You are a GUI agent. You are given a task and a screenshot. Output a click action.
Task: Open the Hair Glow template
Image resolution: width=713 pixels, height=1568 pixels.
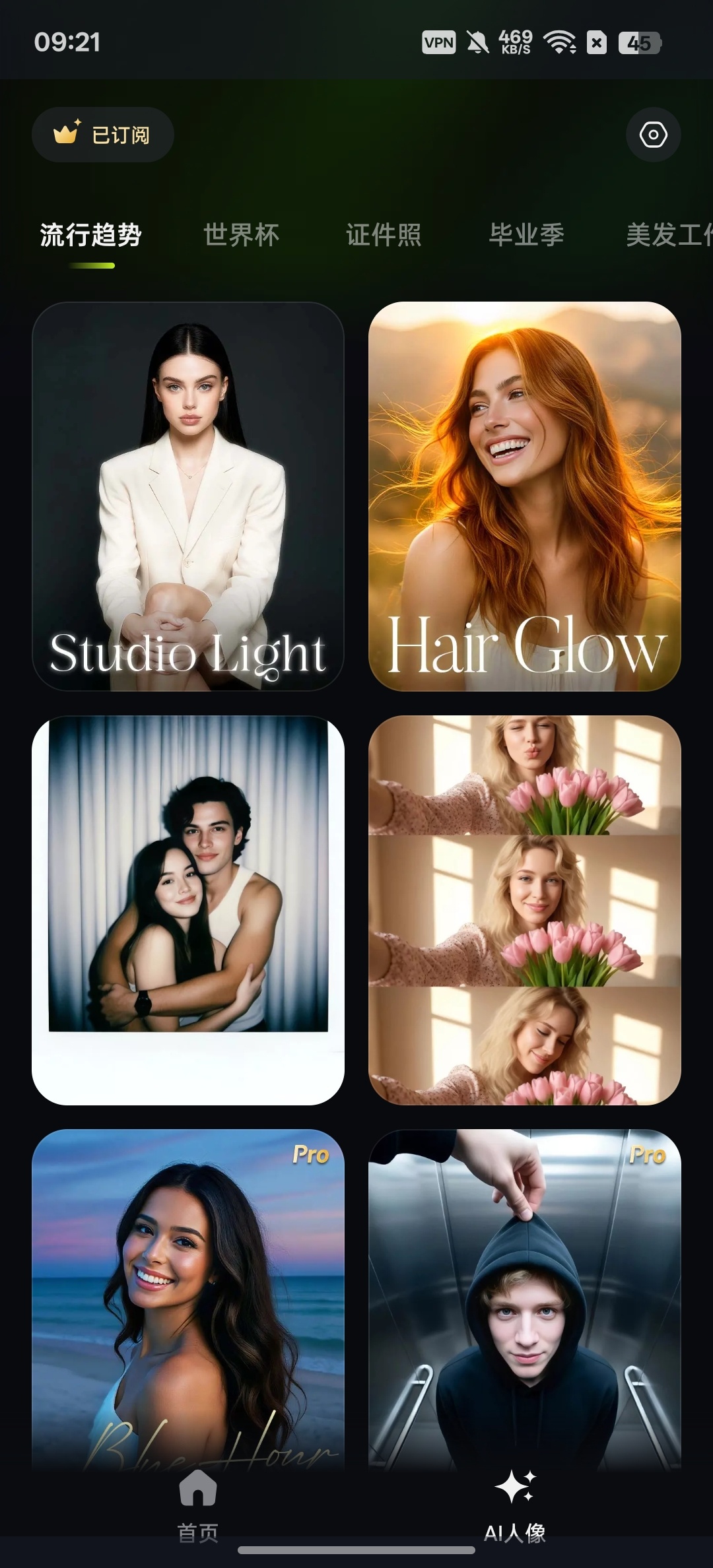click(524, 496)
